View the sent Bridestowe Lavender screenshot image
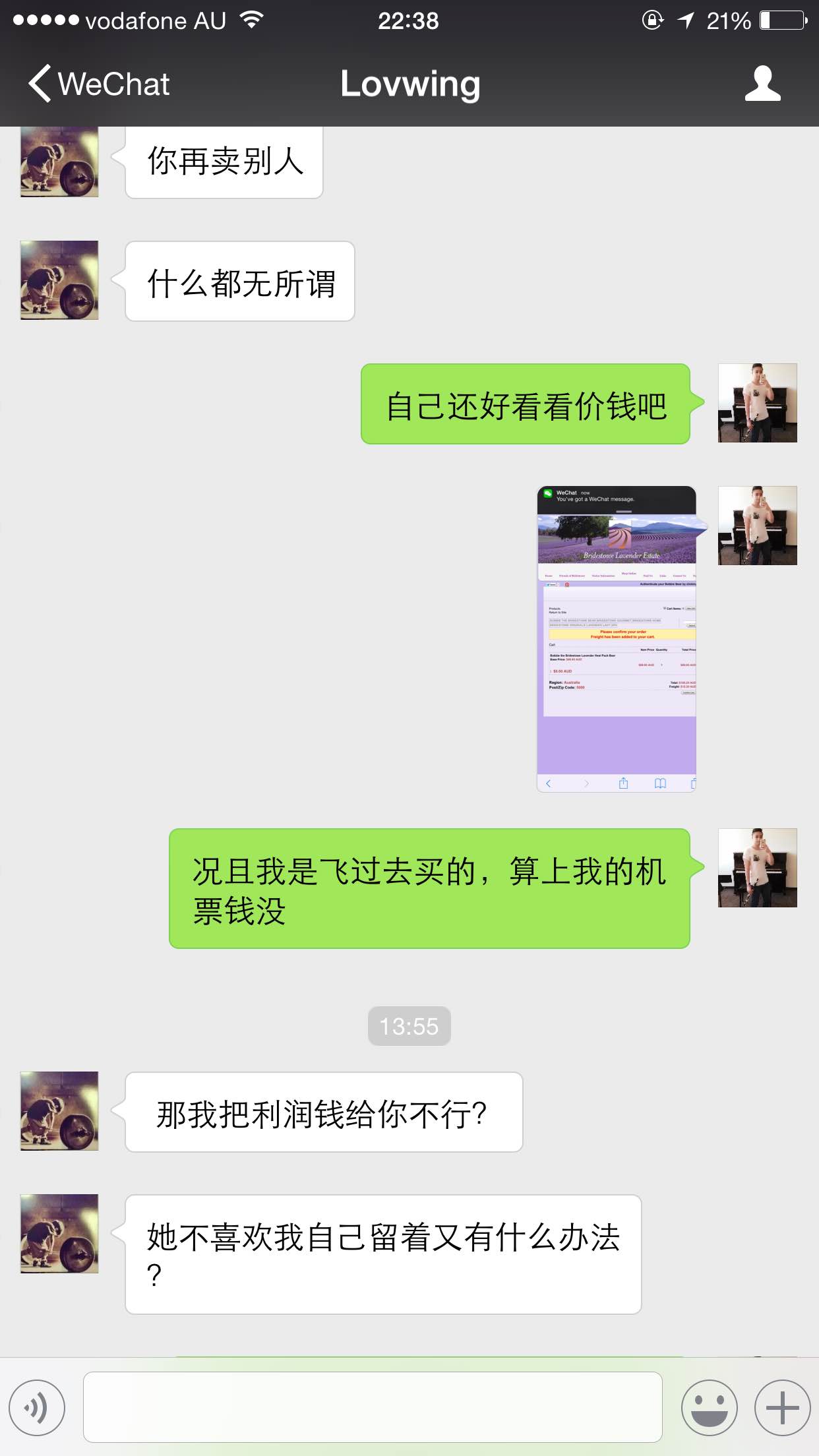Image resolution: width=819 pixels, height=1456 pixels. coord(617,638)
